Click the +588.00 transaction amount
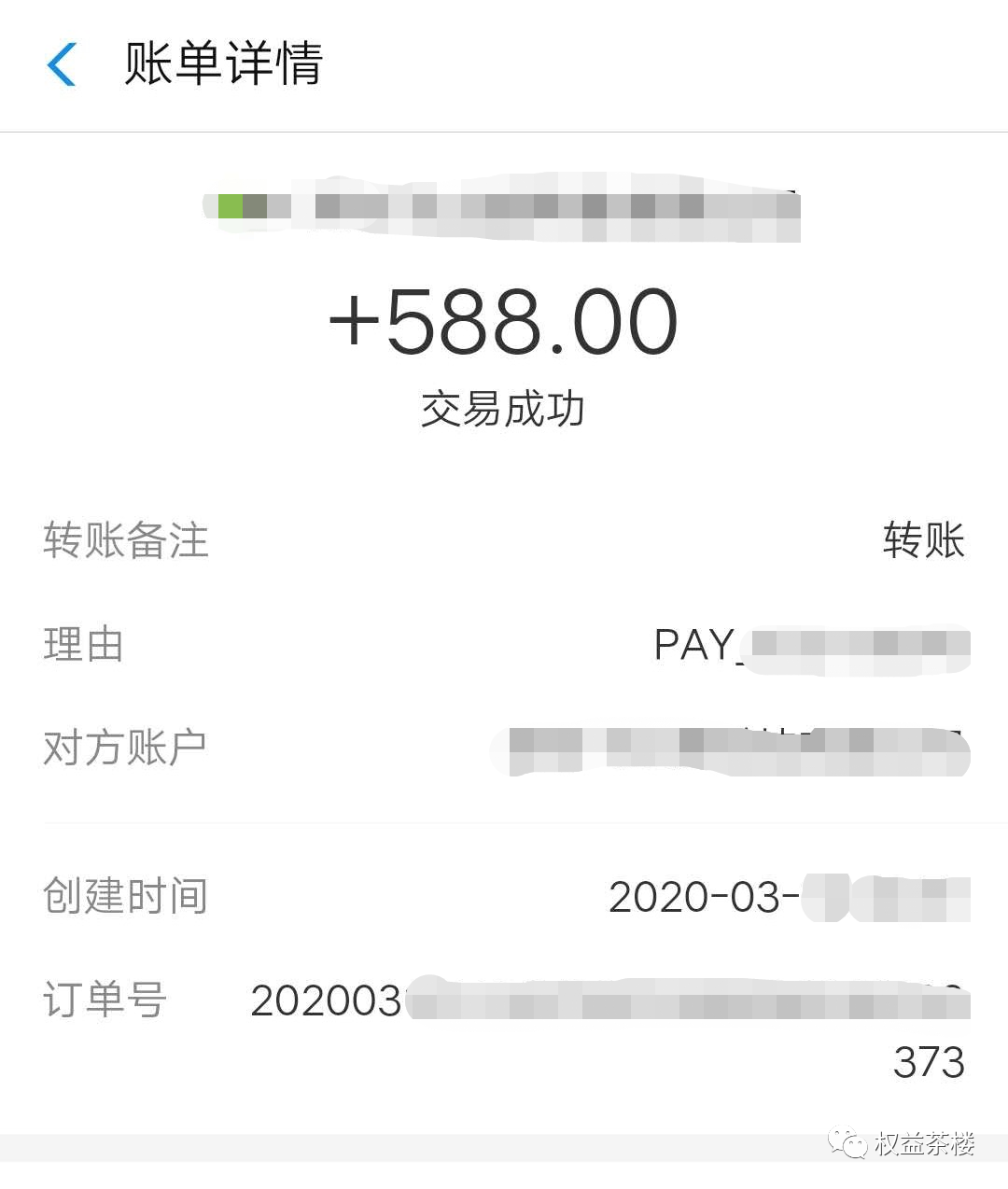1008x1189 pixels. pos(502,322)
